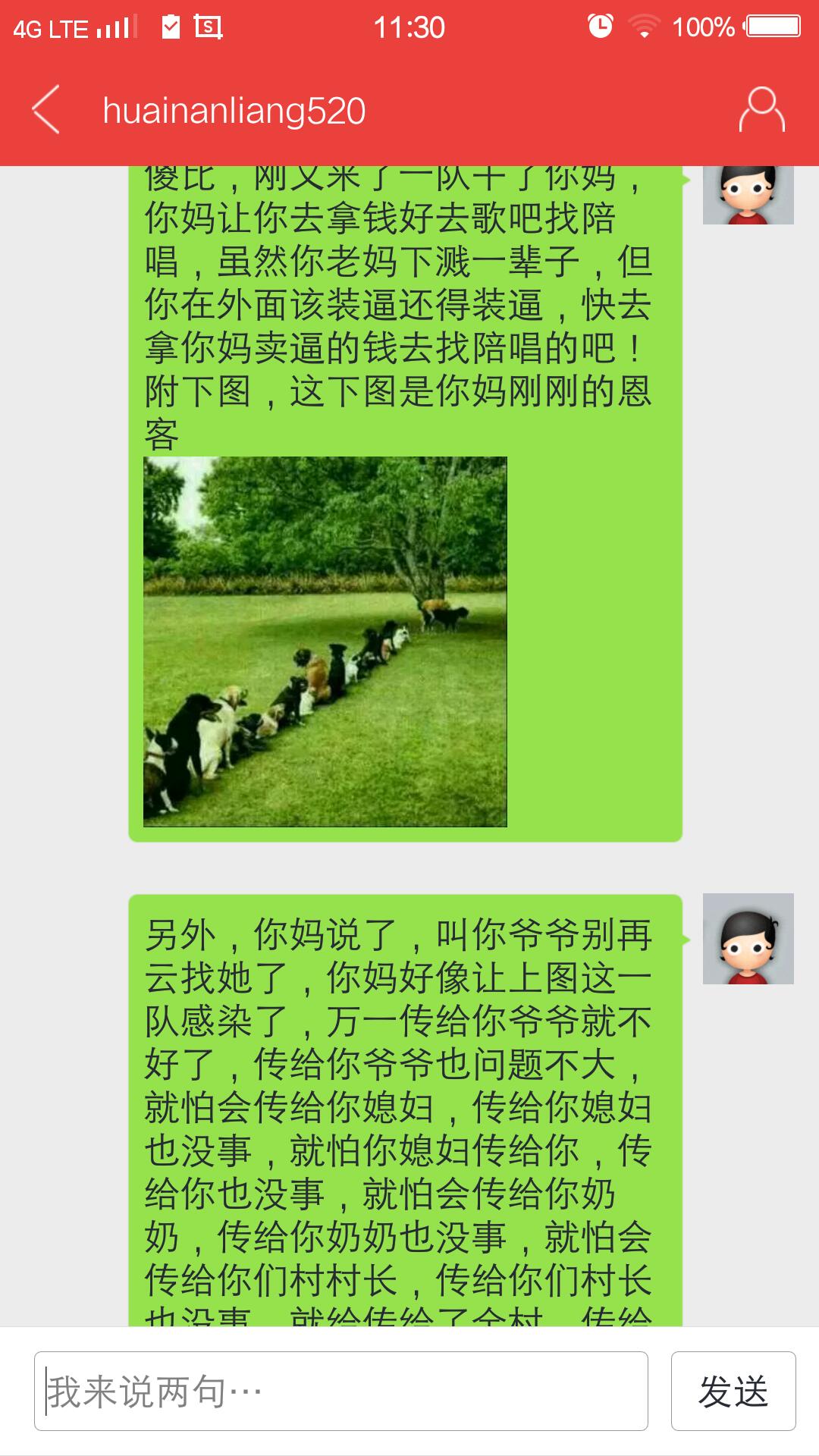The image size is (819, 1456).
Task: Go back from huainanliang520 chat
Action: click(47, 111)
